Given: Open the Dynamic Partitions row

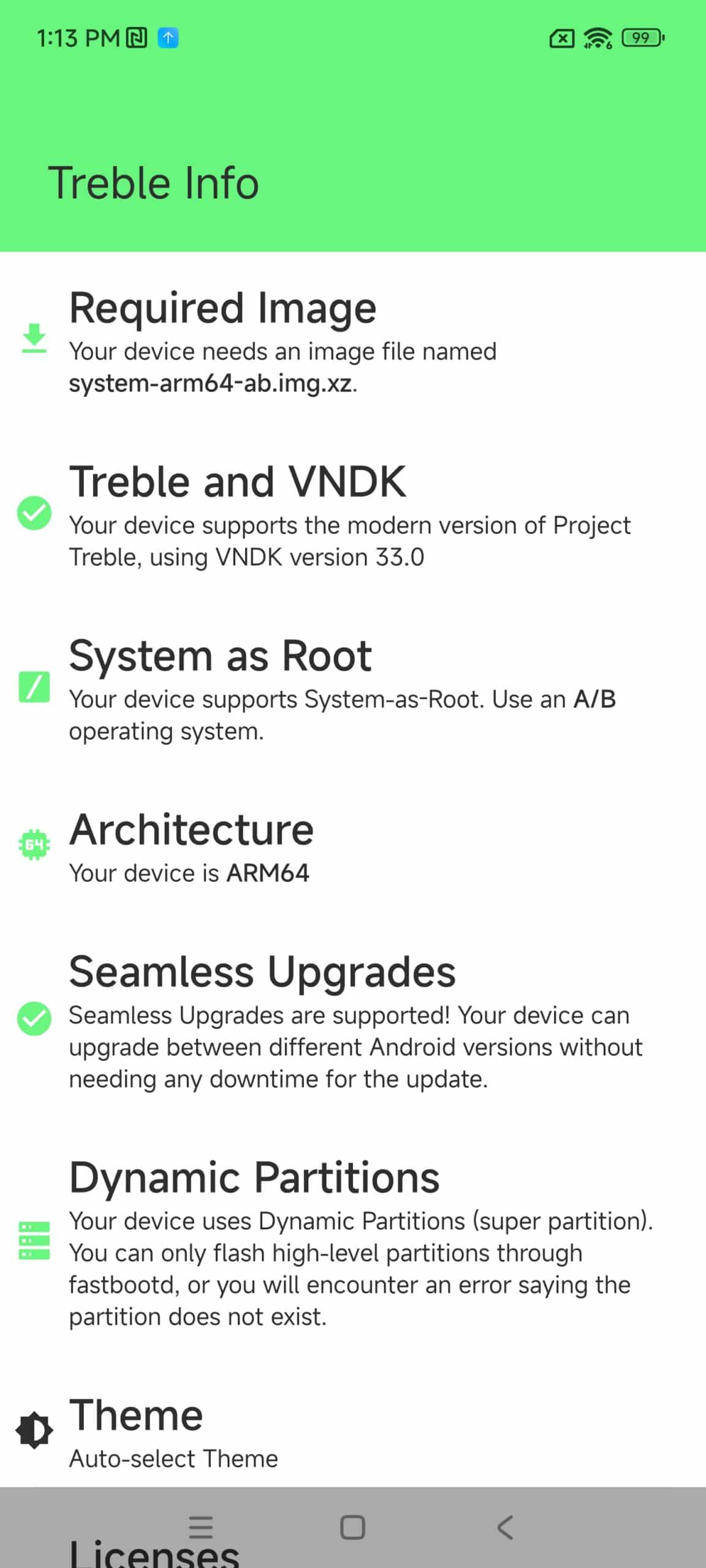Looking at the screenshot, I should [353, 1241].
